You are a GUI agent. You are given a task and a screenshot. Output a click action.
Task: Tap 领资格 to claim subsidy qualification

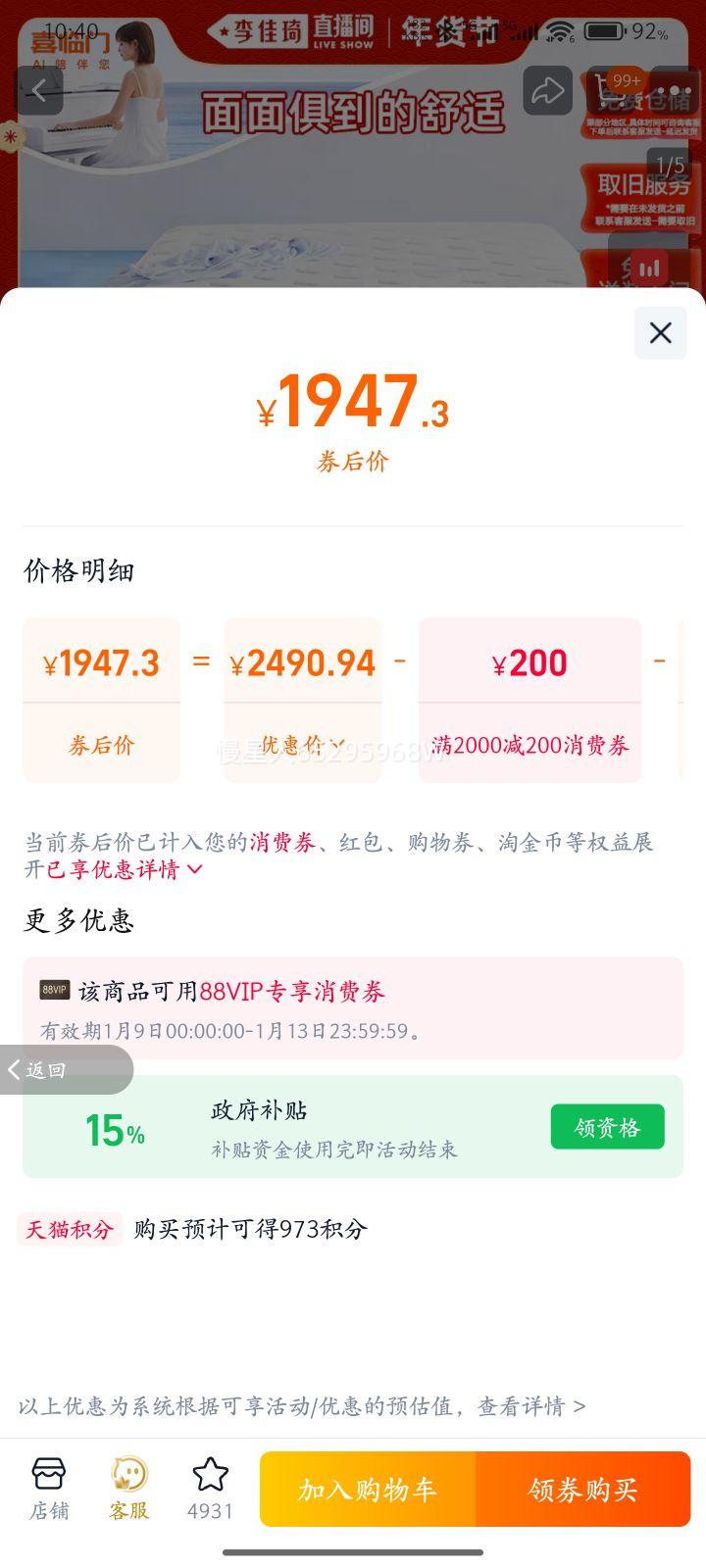click(x=607, y=1126)
